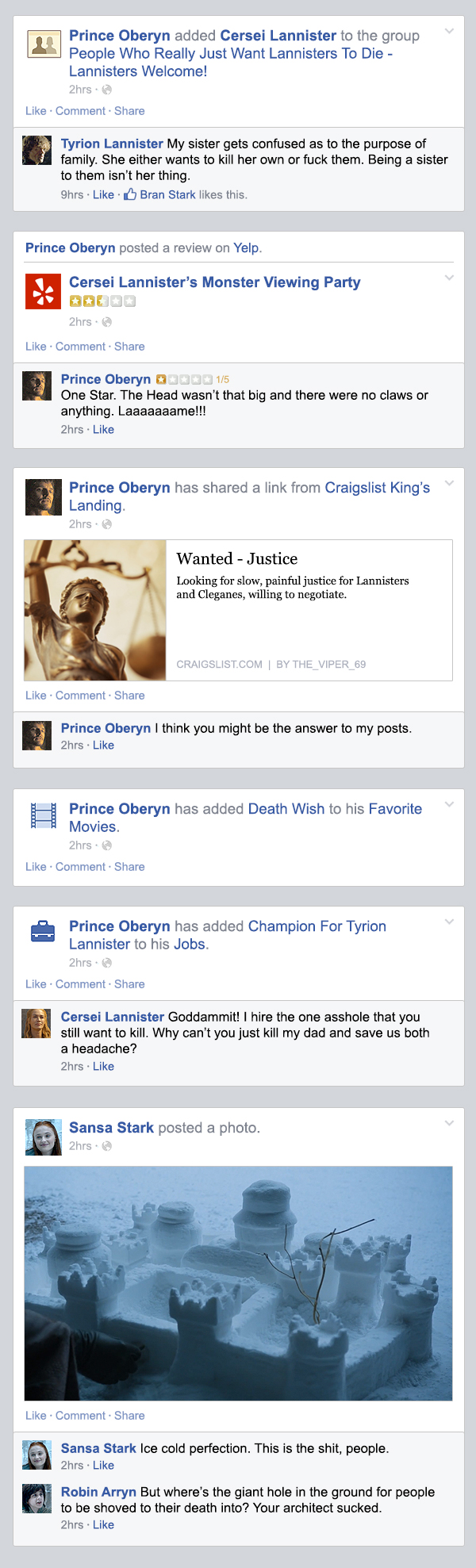Share the Craigslist King's Landing post
476x1568 pixels.
tap(129, 696)
